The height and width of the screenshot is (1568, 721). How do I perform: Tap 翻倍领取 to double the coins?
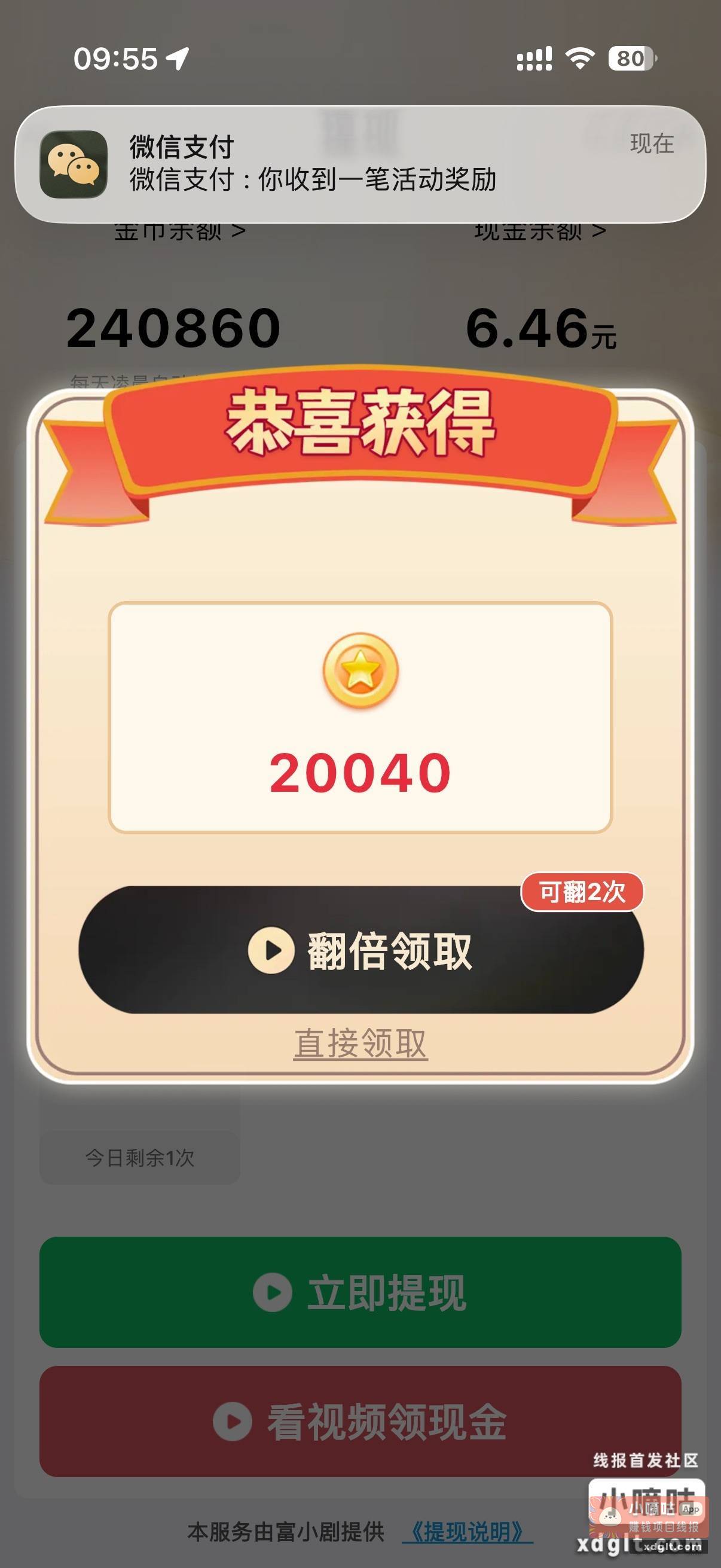pyautogui.click(x=361, y=950)
